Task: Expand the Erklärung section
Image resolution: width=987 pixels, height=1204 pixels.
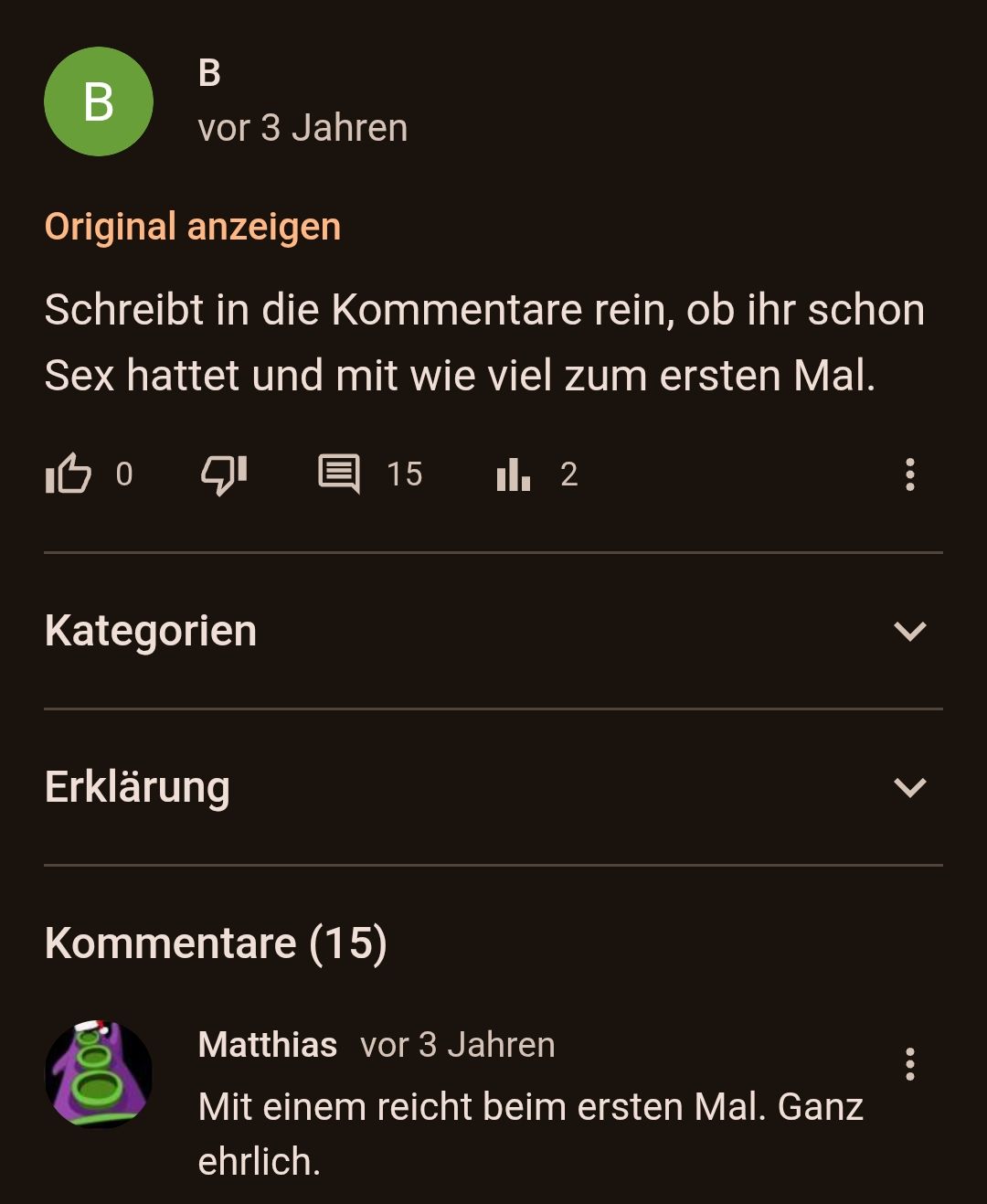Action: [909, 787]
